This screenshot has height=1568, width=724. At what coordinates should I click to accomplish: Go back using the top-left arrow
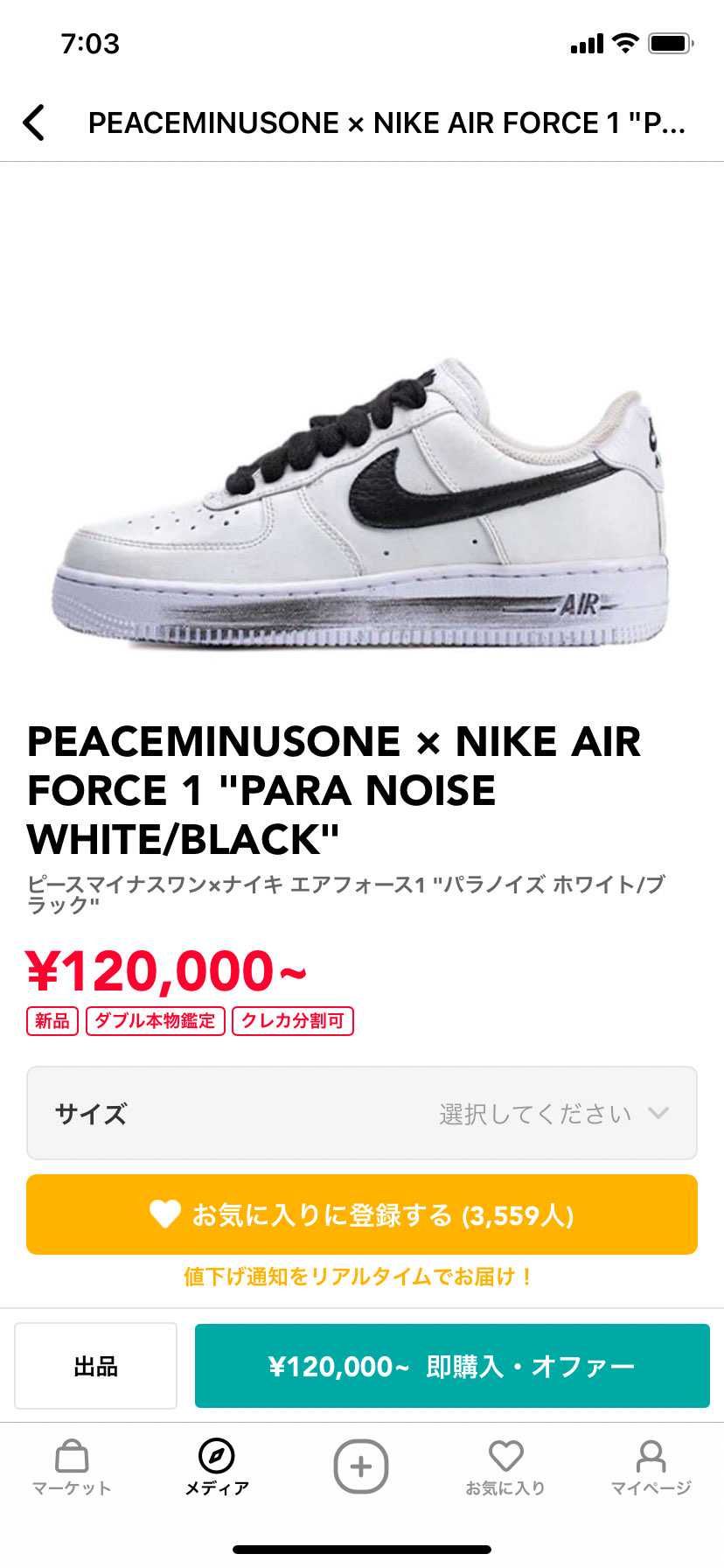pos(34,122)
